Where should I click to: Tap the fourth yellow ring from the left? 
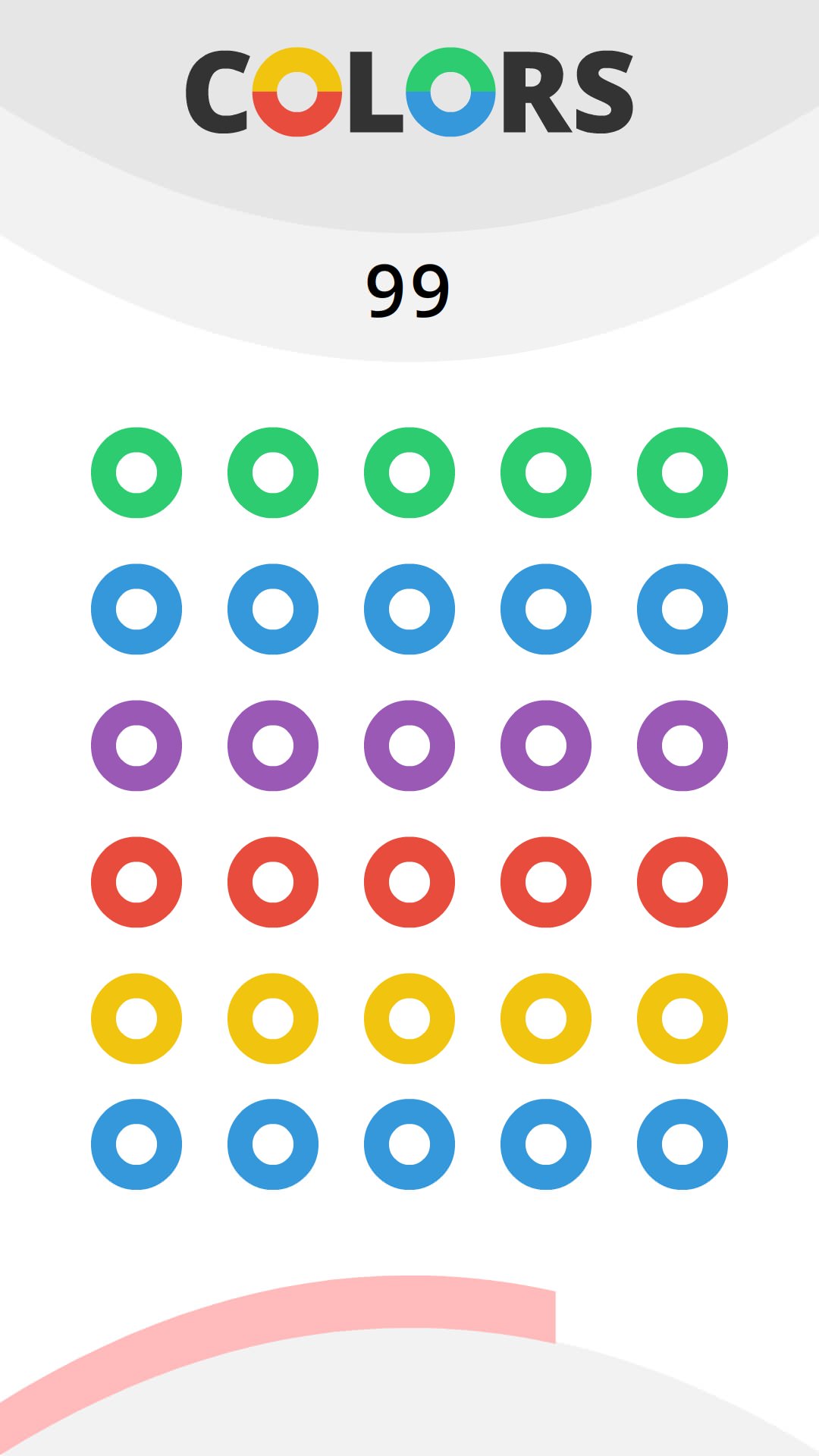click(546, 1018)
